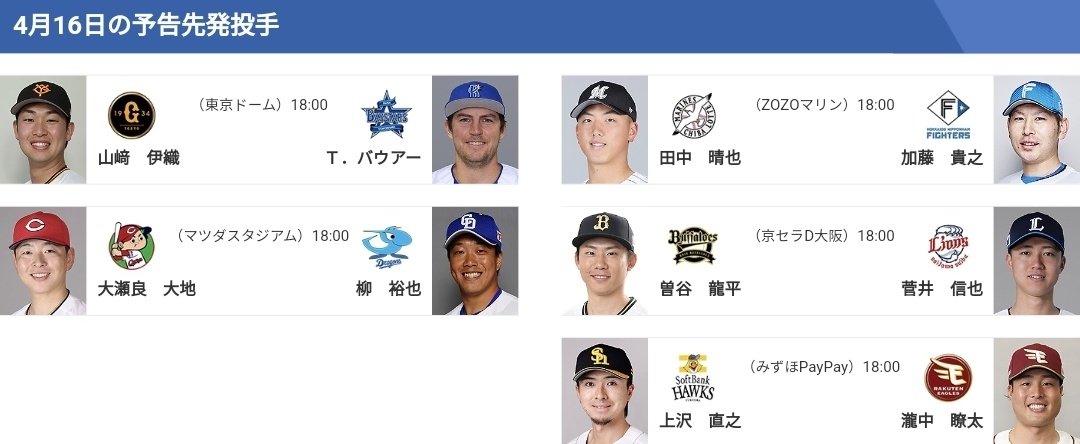This screenshot has width=1080, height=444.
Task: Select the Kyocera Dome Osaka game with 曽谷龍平
Action: (x=820, y=261)
